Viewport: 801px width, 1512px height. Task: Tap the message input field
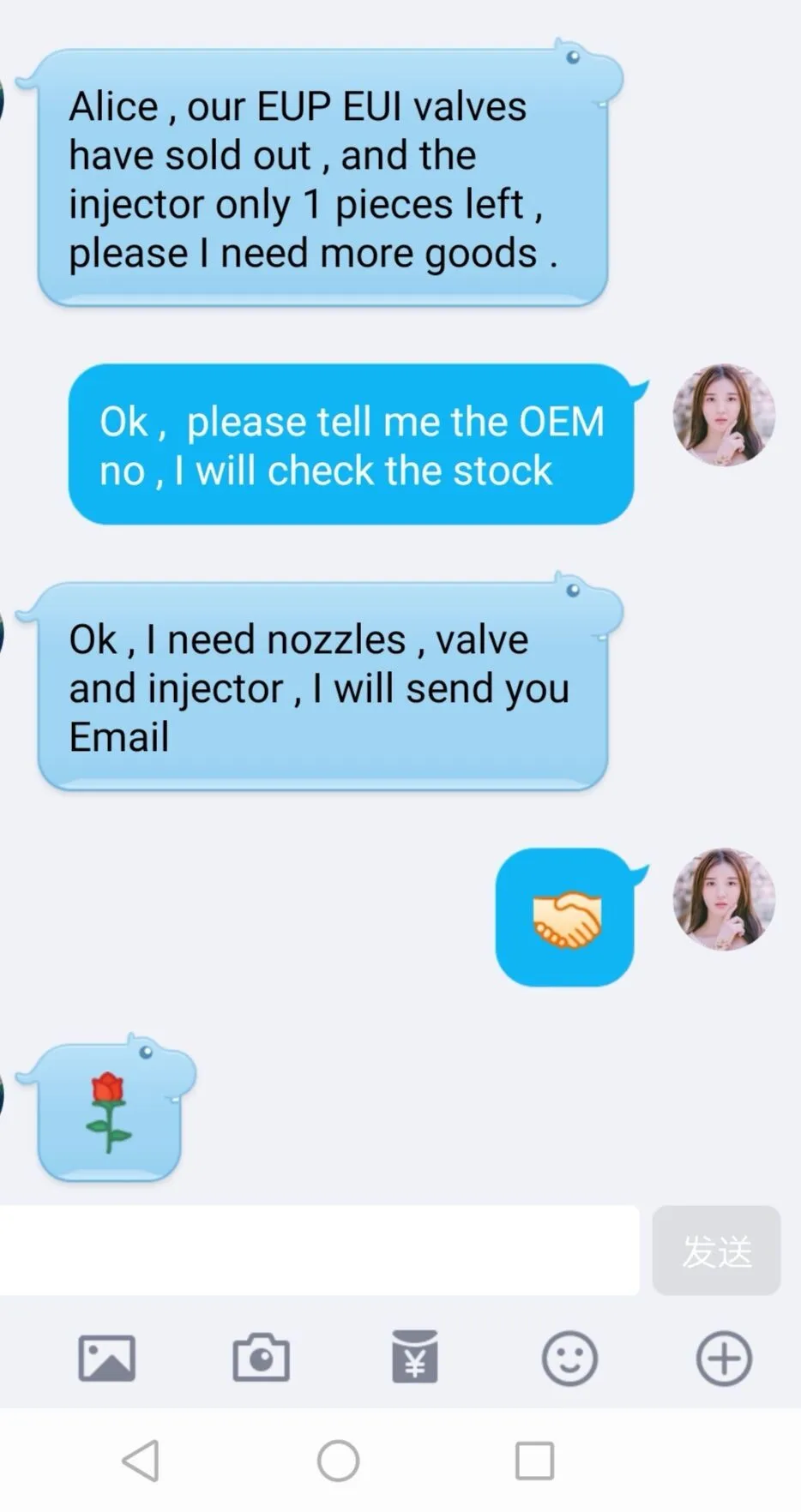click(x=319, y=1250)
